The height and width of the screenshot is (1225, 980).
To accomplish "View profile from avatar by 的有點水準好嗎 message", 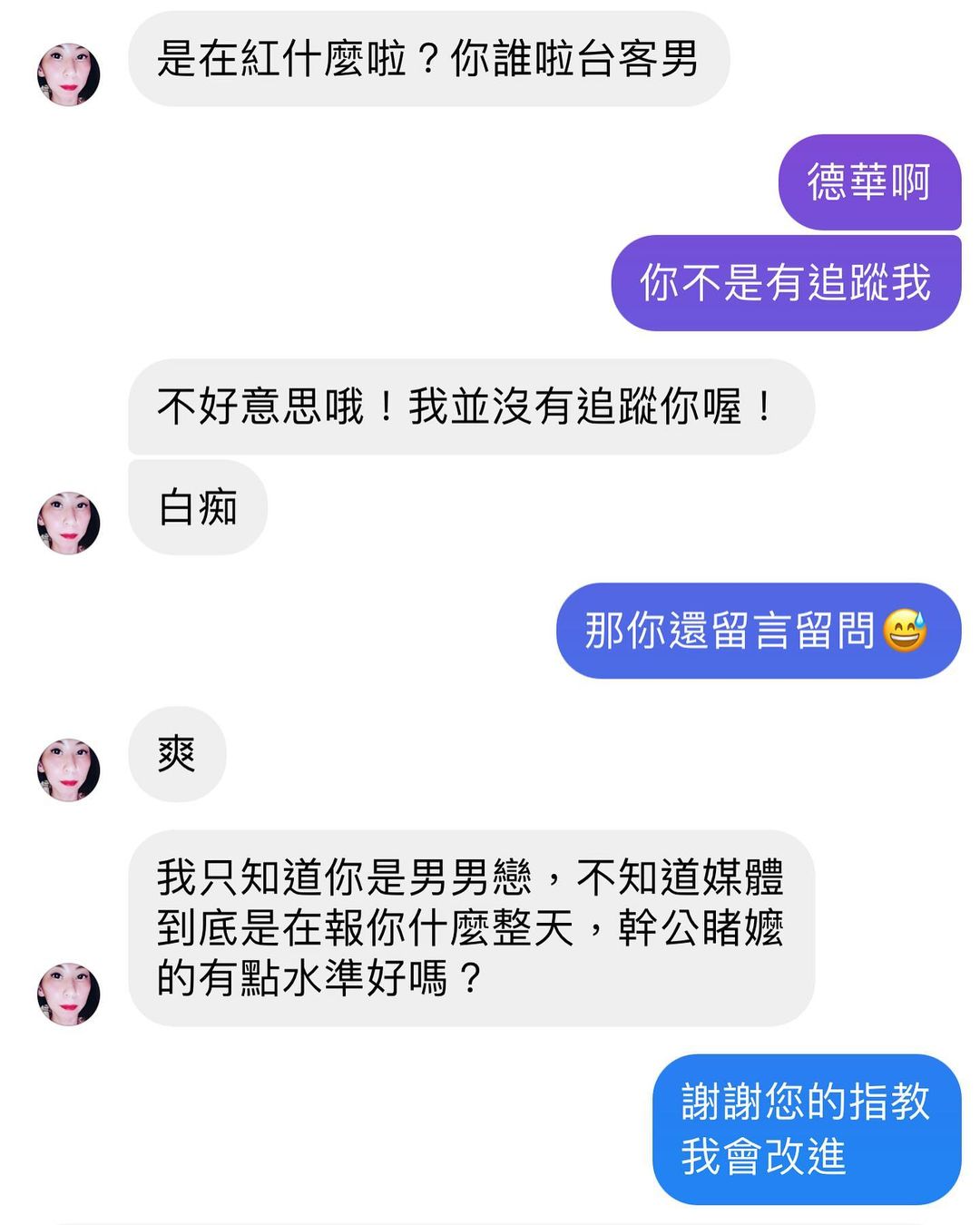I will click(x=68, y=994).
